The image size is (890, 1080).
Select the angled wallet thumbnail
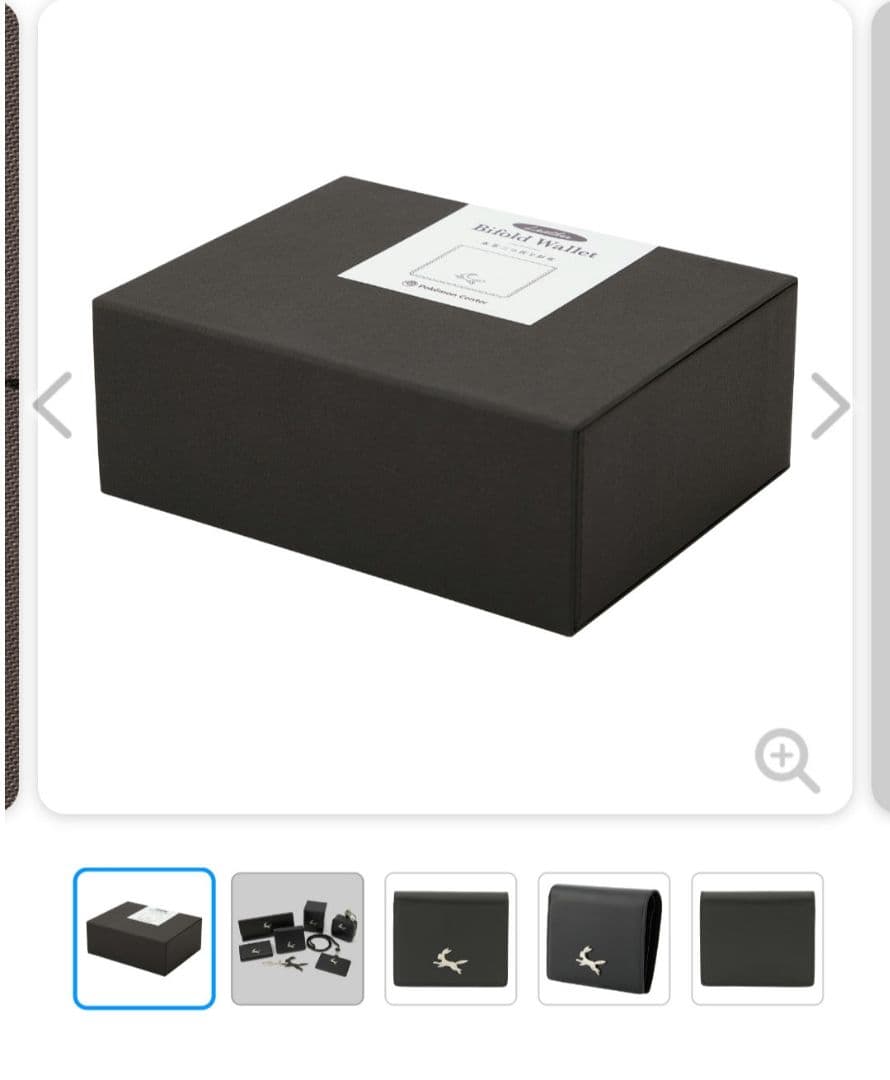(604, 938)
